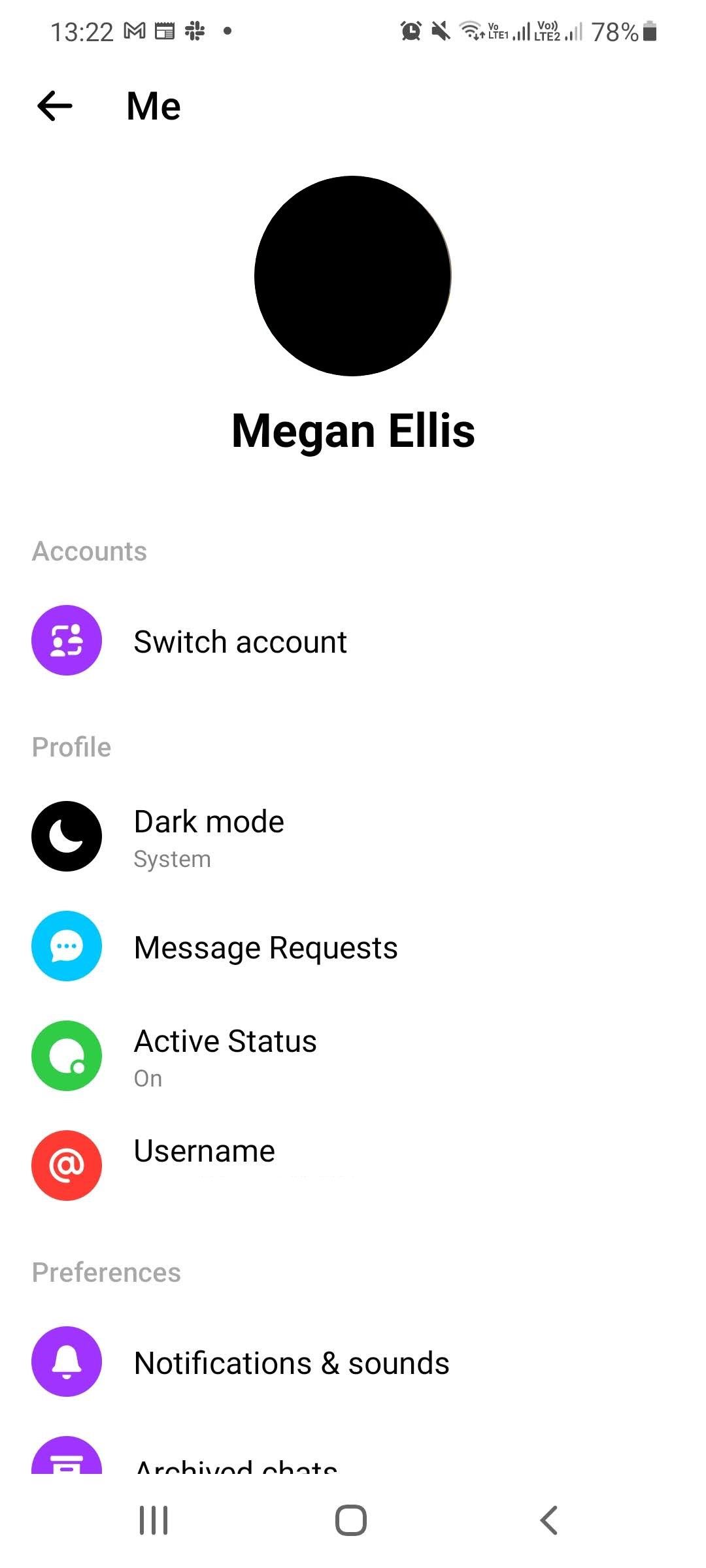Open Archived chats

tap(235, 1463)
